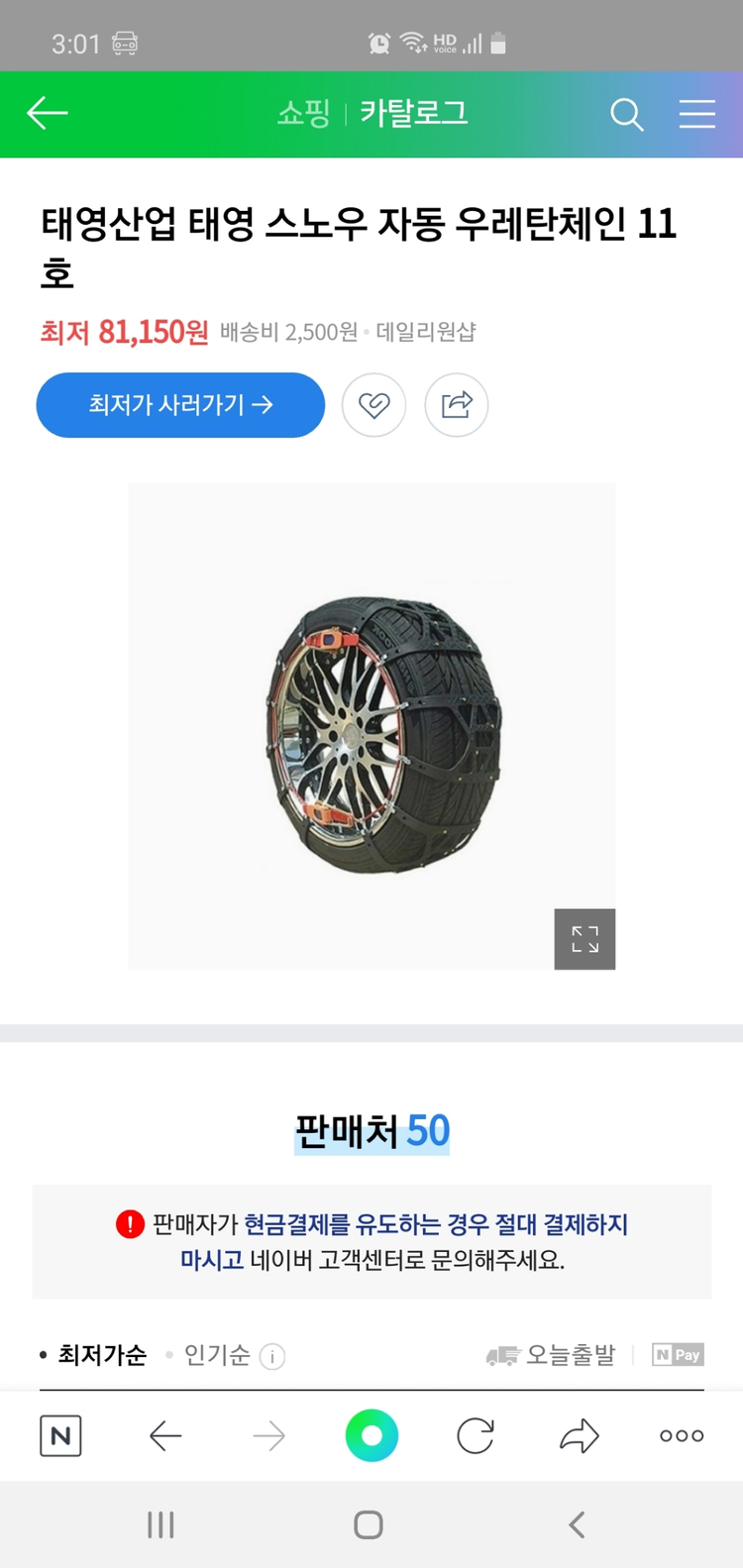Image resolution: width=743 pixels, height=1568 pixels.
Task: Expand the product image to fullscreen
Action: [x=584, y=939]
